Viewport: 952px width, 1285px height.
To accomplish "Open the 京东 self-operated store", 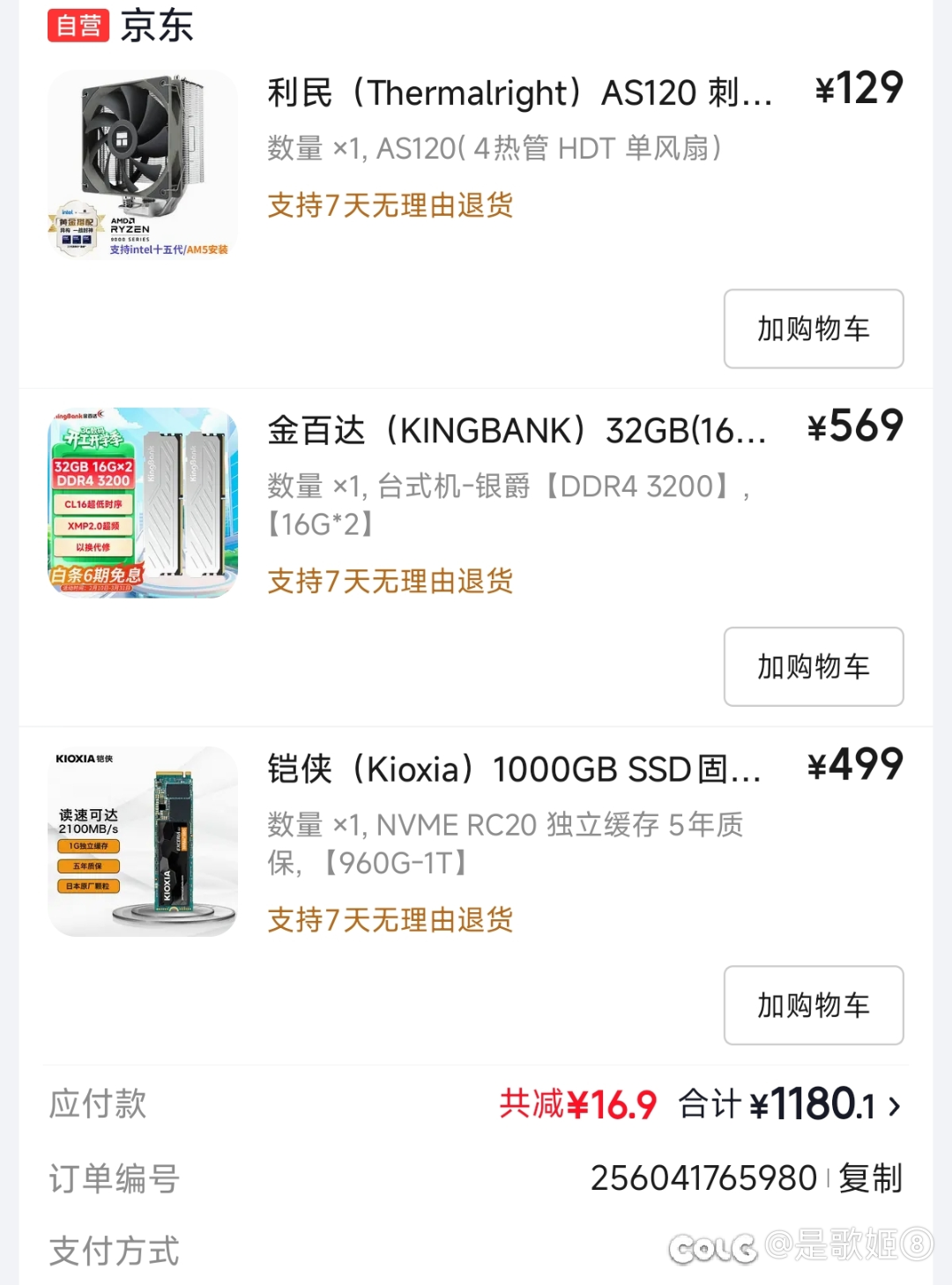I will pyautogui.click(x=156, y=26).
